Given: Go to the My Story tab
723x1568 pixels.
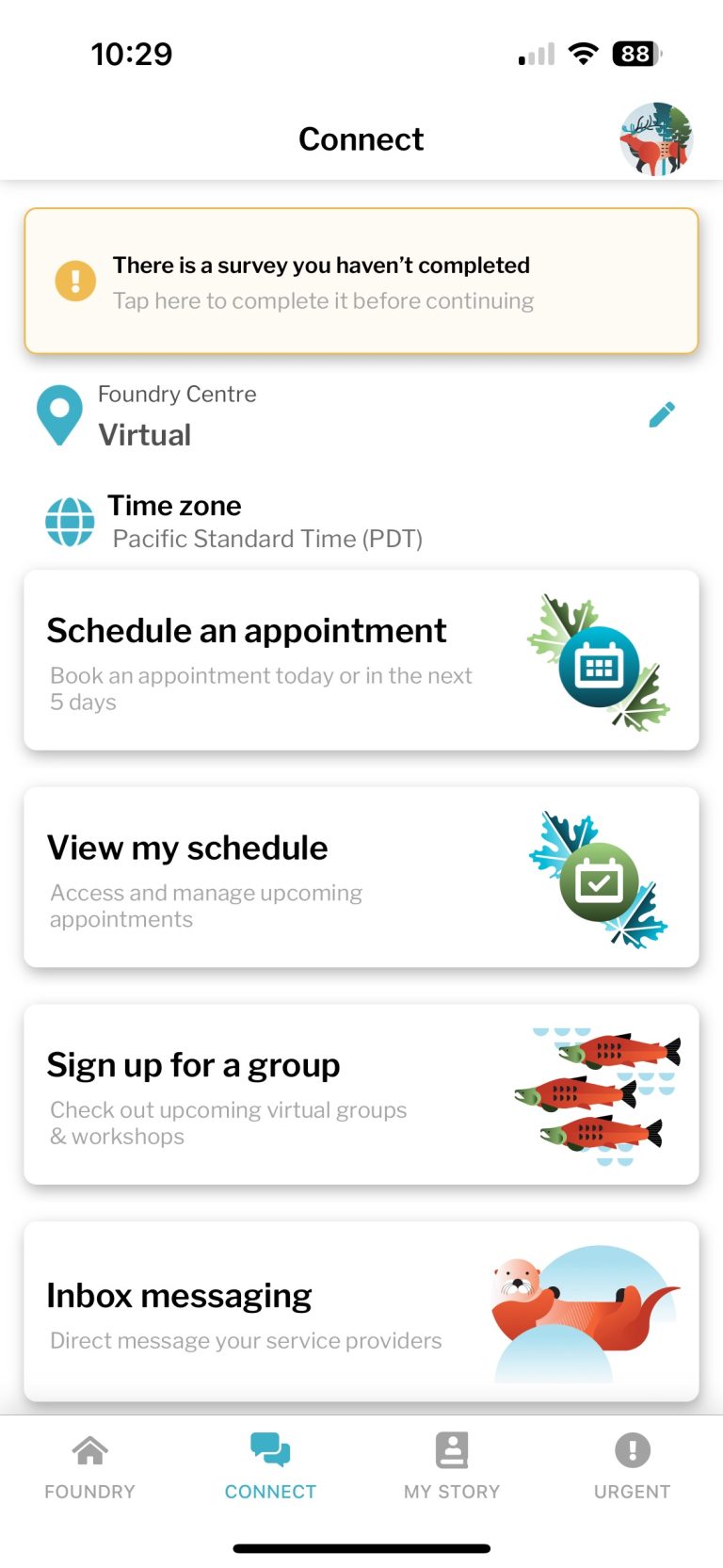Looking at the screenshot, I should click(x=452, y=1466).
